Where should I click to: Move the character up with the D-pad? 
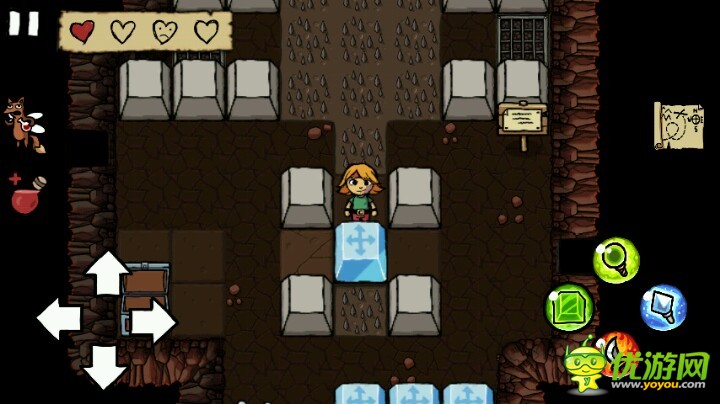[x=106, y=273]
